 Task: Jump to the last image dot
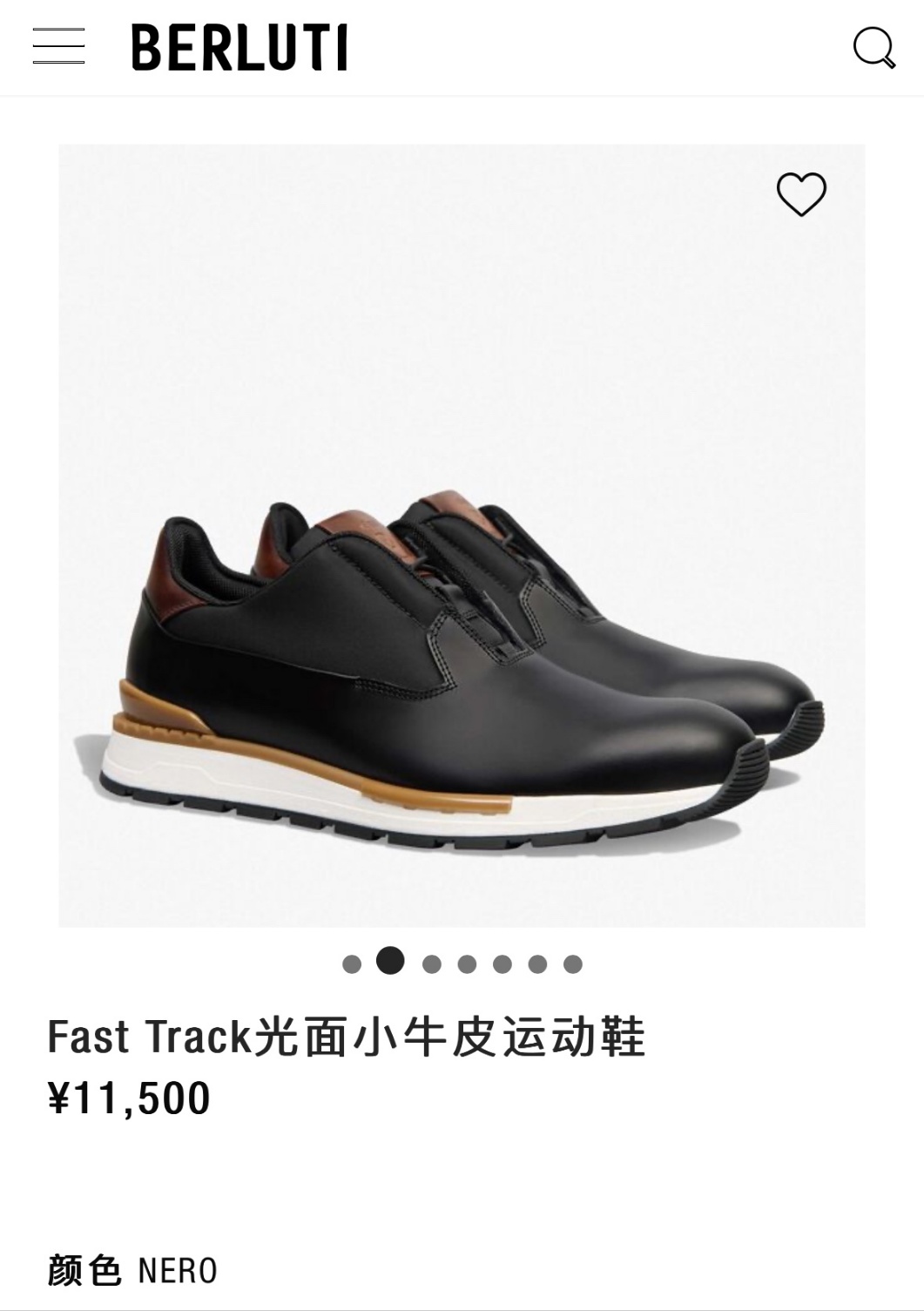pos(572,963)
